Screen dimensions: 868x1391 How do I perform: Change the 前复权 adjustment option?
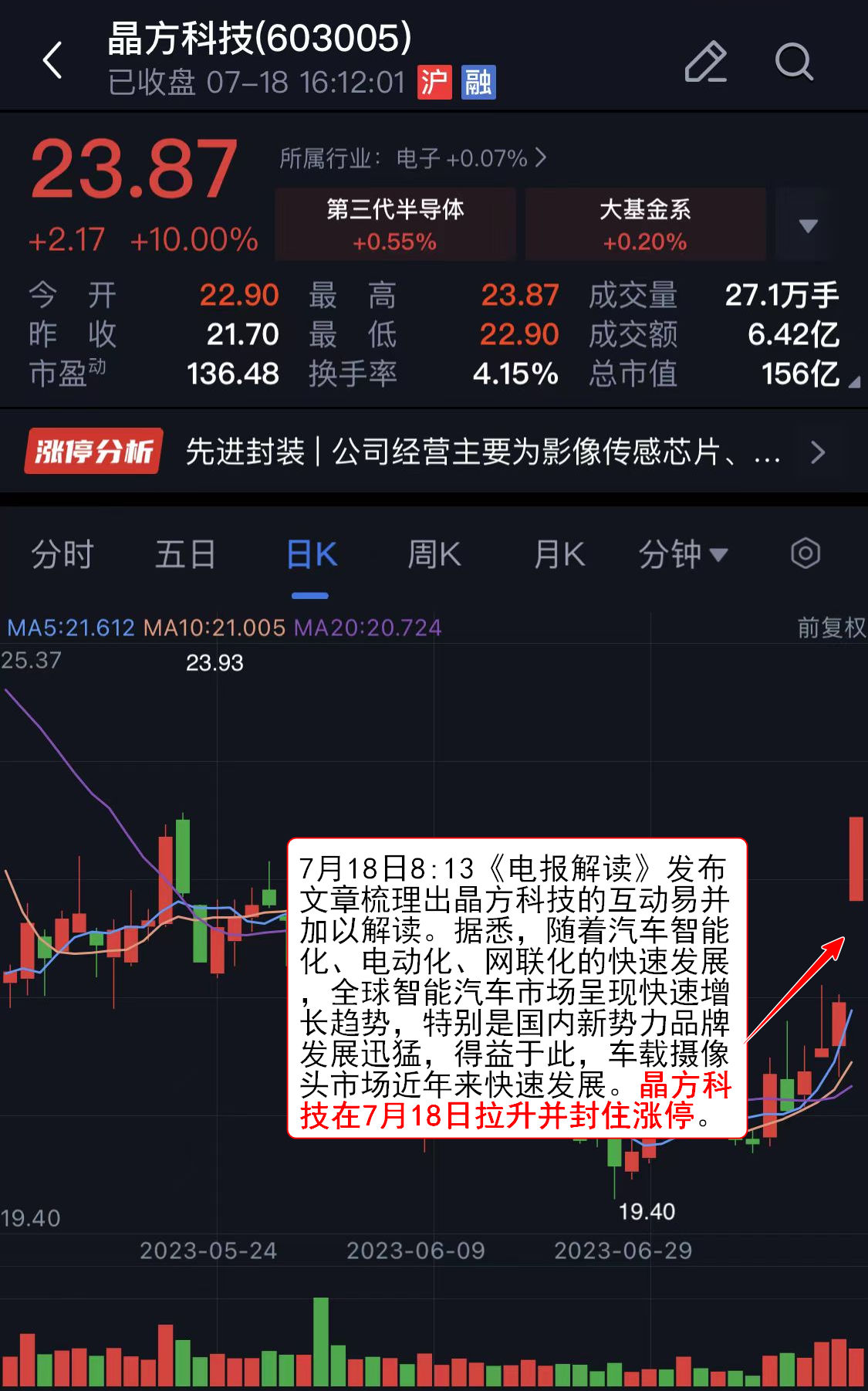click(831, 628)
